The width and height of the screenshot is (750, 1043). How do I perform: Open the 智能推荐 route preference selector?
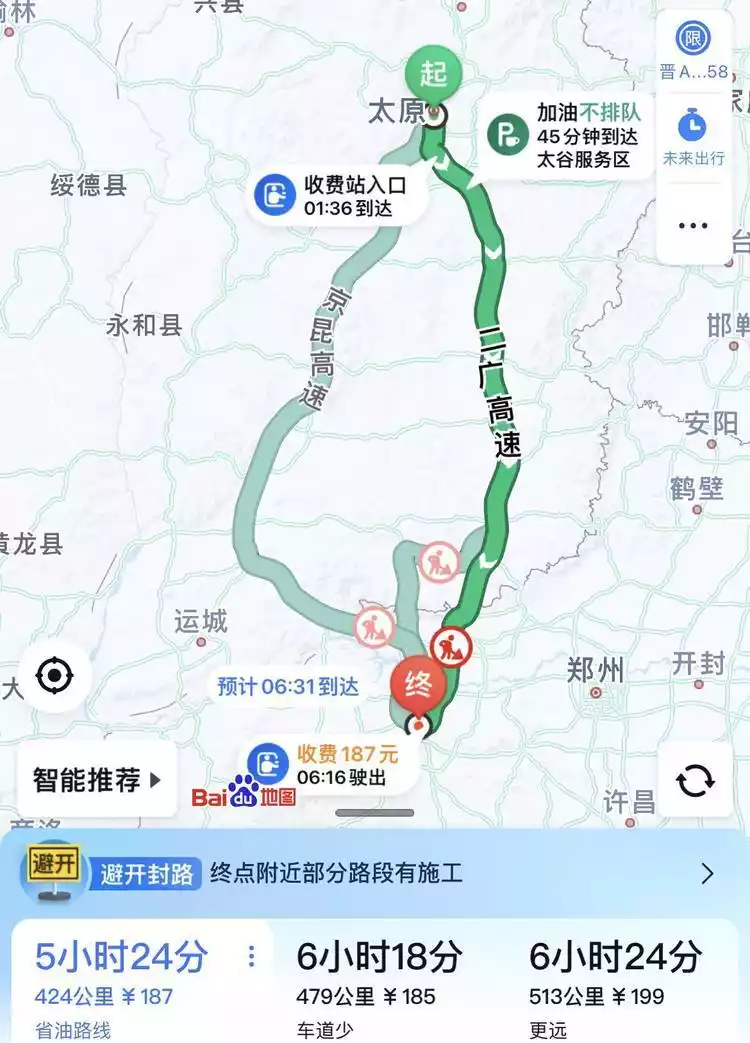coord(96,780)
